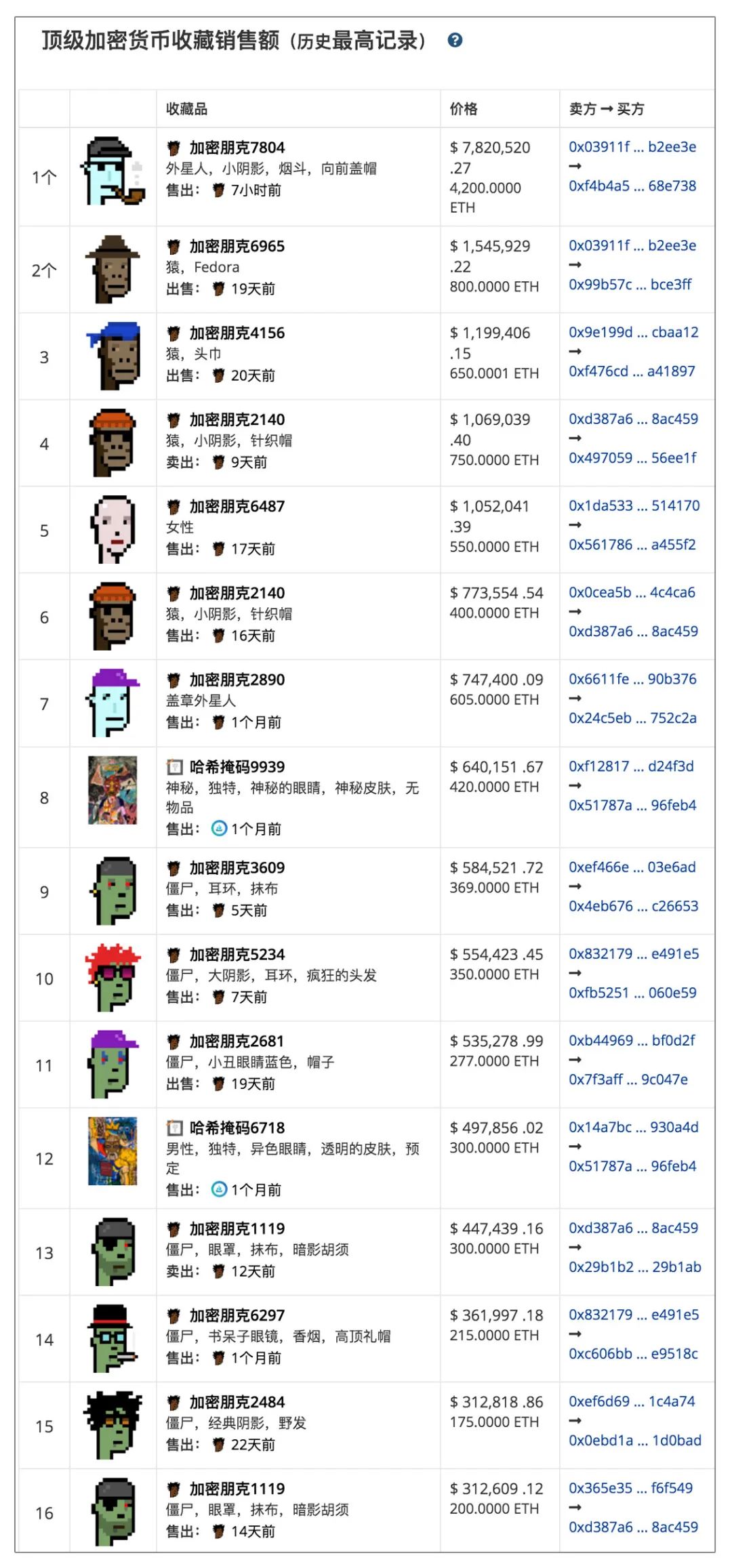View the 哈希掩码9939 artwork thumbnail
732x1568 pixels.
pos(113,790)
